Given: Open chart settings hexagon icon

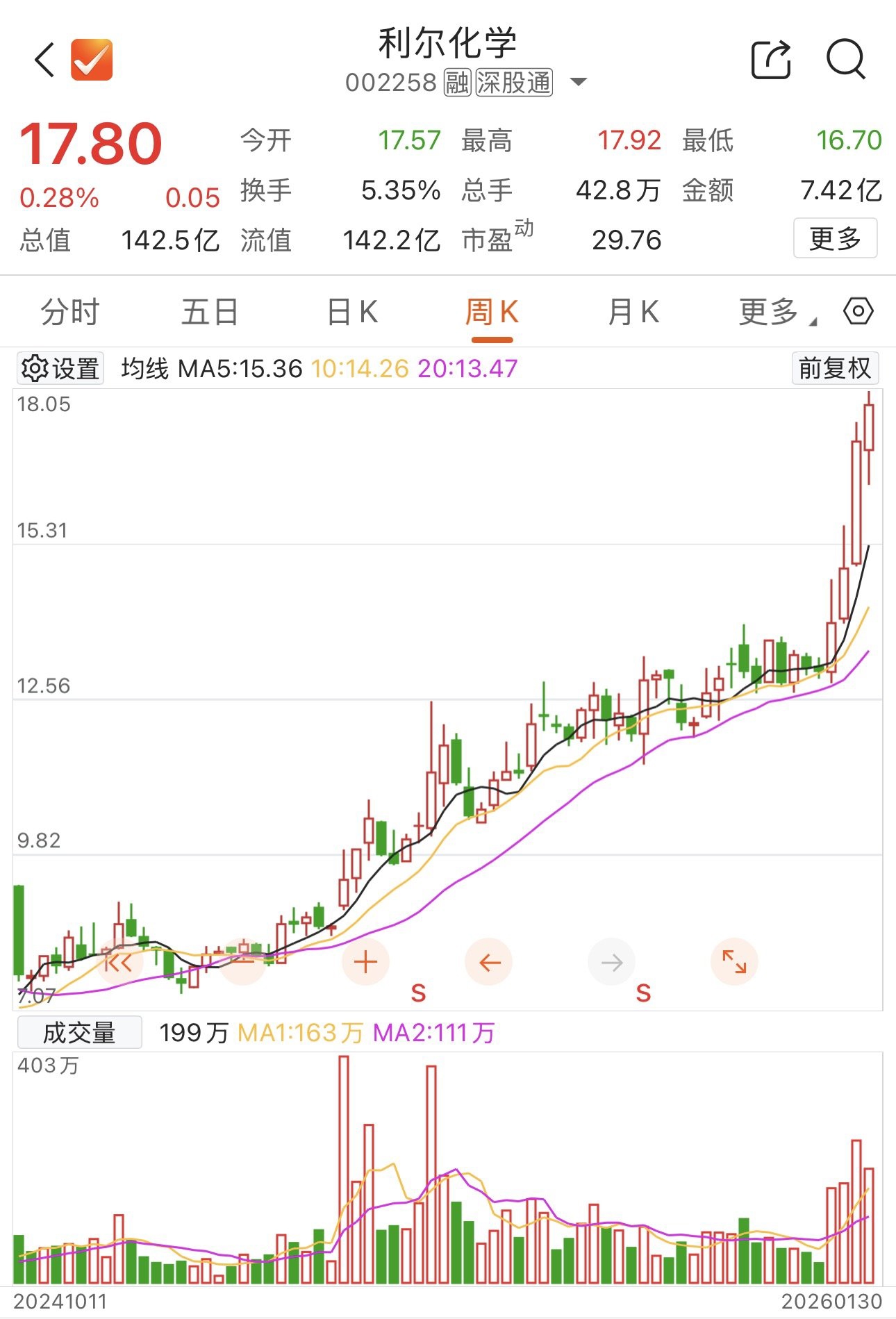Looking at the screenshot, I should pyautogui.click(x=858, y=310).
